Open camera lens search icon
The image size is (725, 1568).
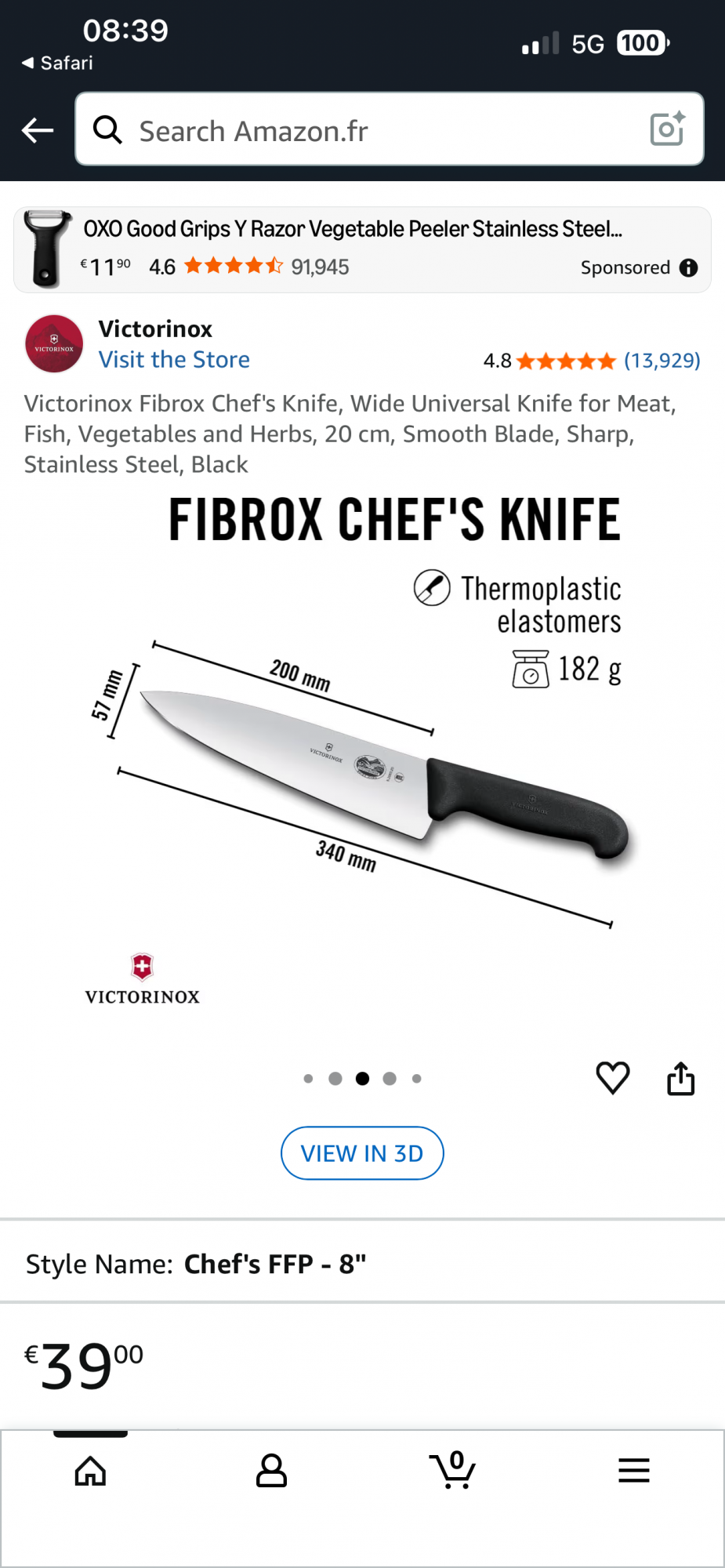[x=667, y=129]
